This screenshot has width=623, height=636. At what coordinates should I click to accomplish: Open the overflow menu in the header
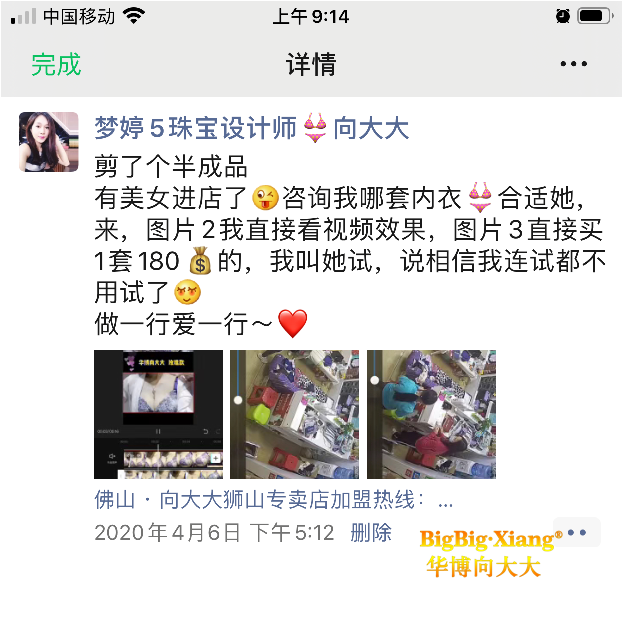pos(574,65)
